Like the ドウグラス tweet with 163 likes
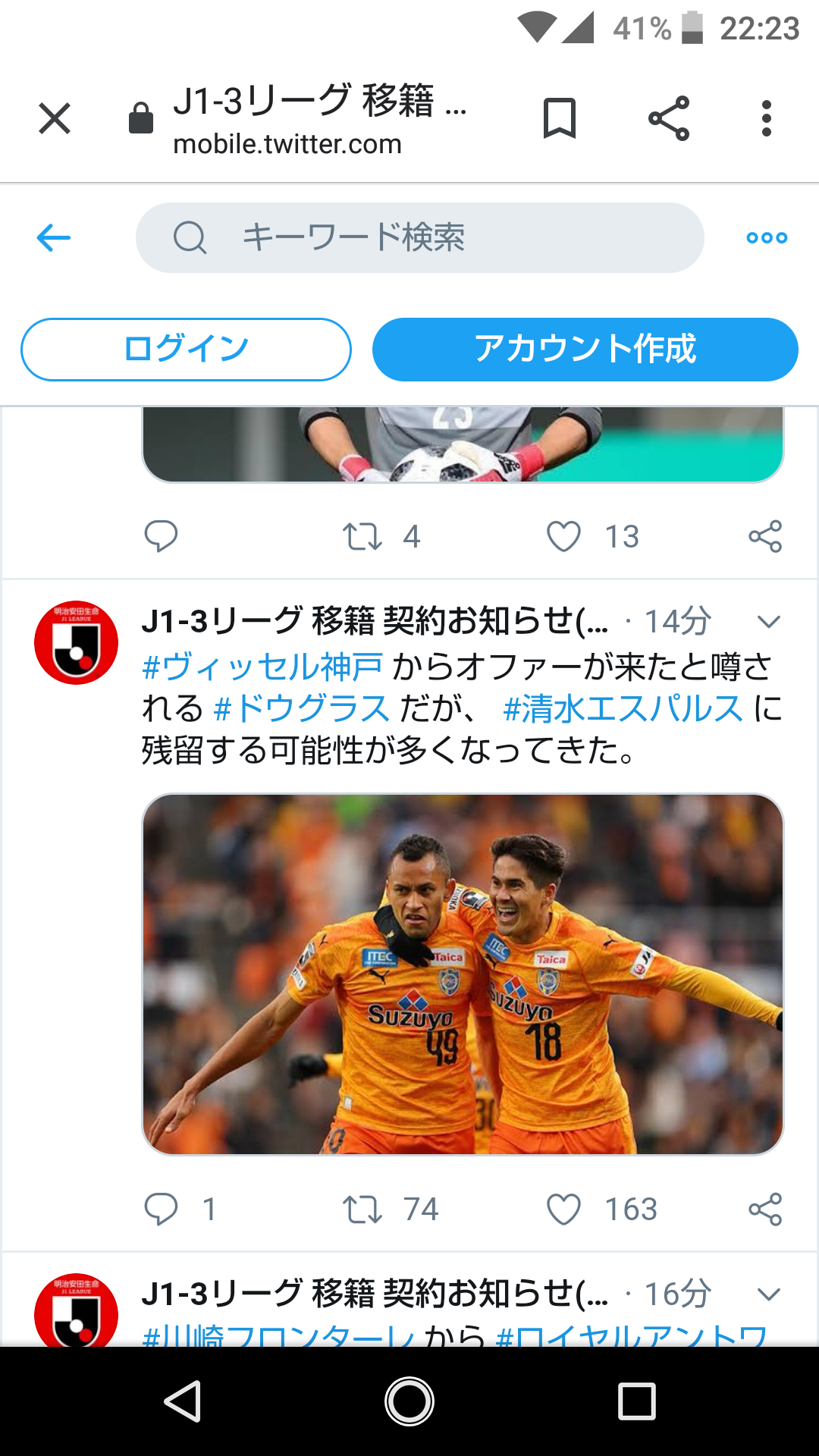Screen dimensions: 819x1456 (564, 1209)
